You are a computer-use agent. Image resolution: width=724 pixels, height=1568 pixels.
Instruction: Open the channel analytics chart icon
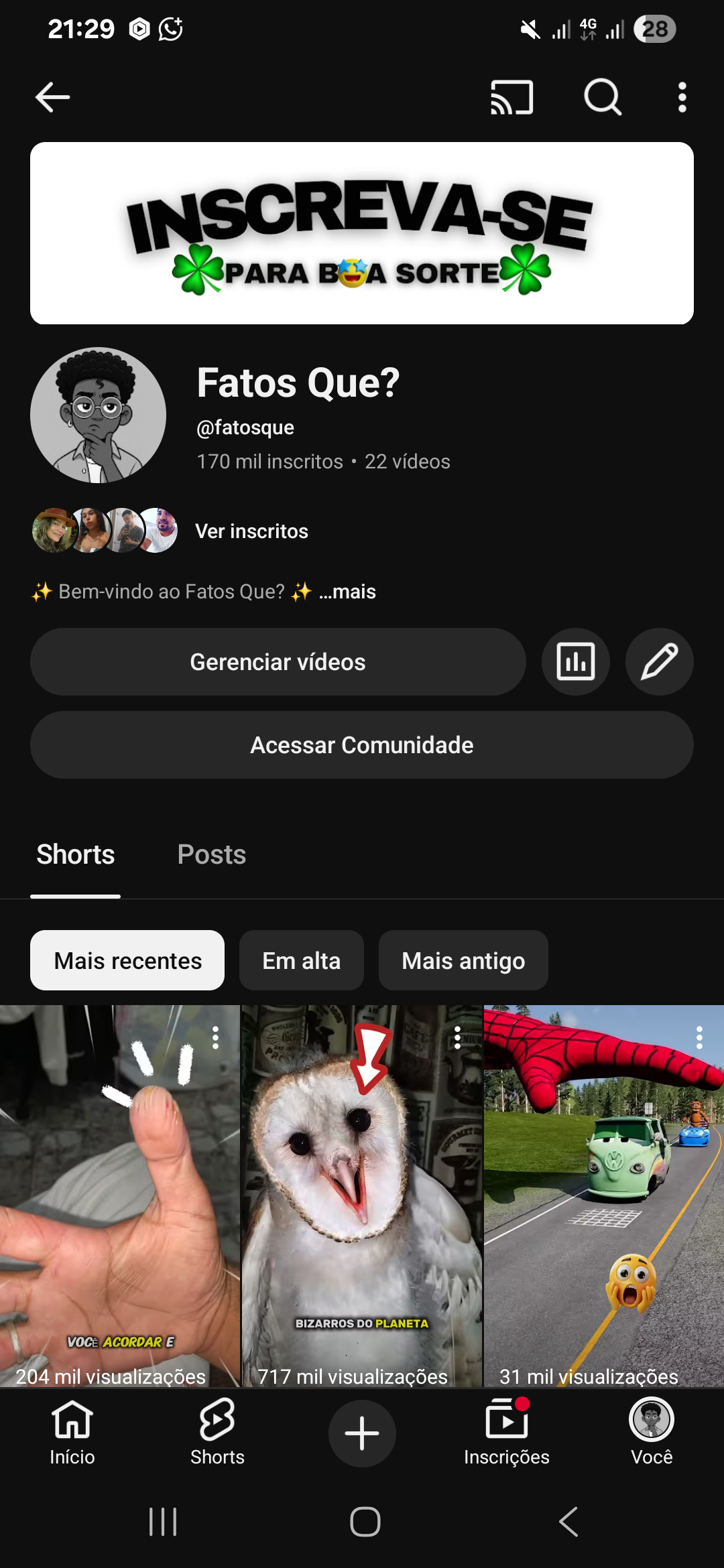tap(576, 662)
